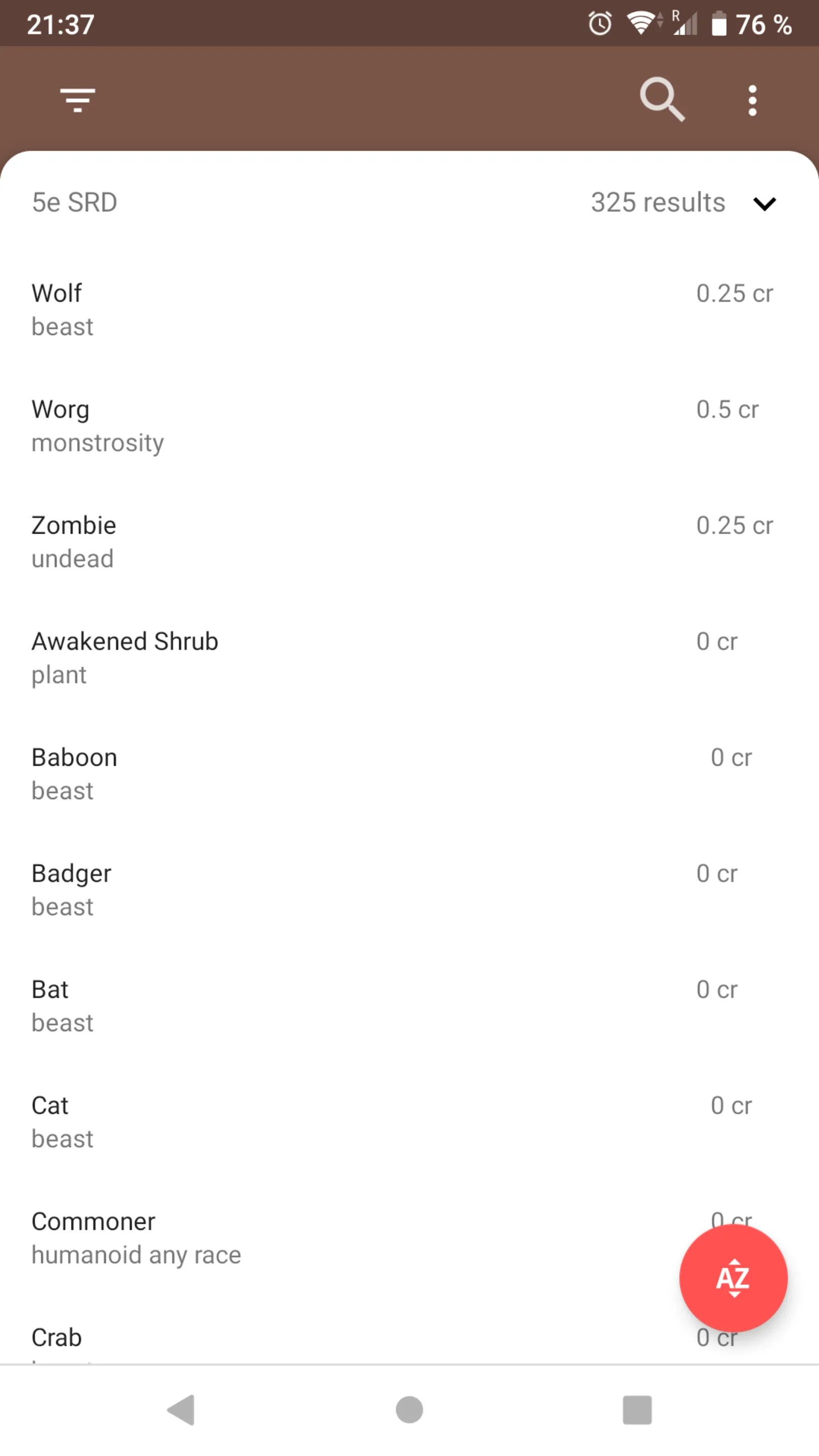Go back with the system back button
Image resolution: width=819 pixels, height=1456 pixels.
181,1409
